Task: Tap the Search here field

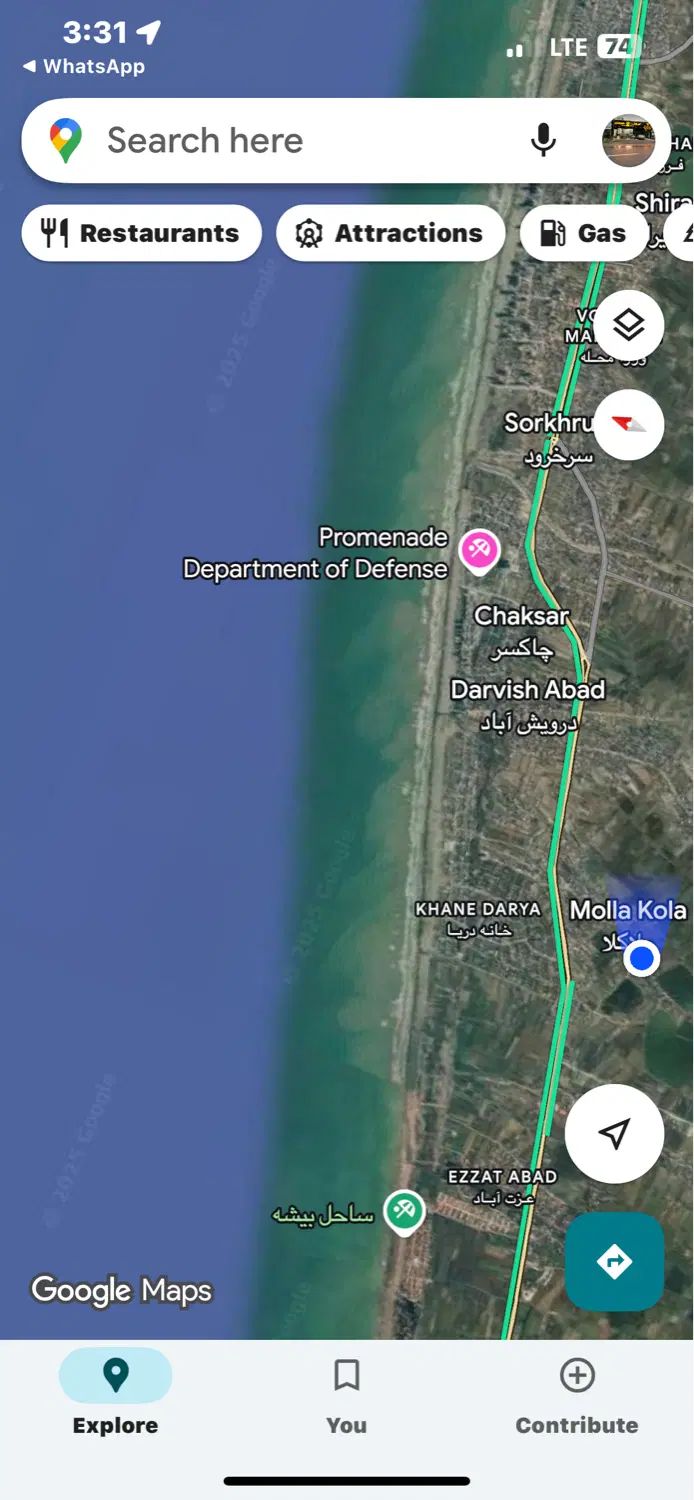Action: pos(300,141)
